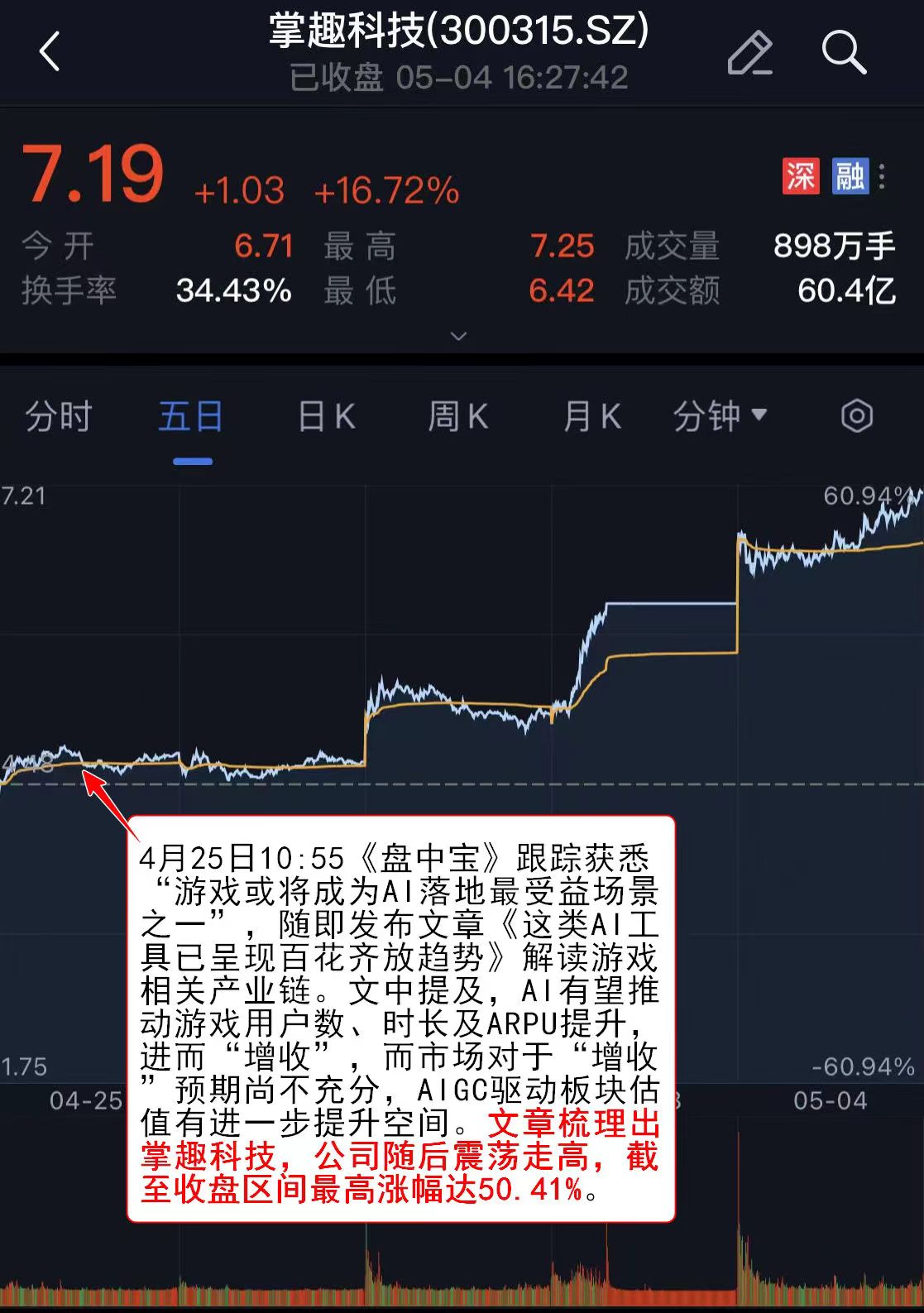Screen dimensions: 924x1313
Task: Show the 日K chart
Action: [326, 416]
